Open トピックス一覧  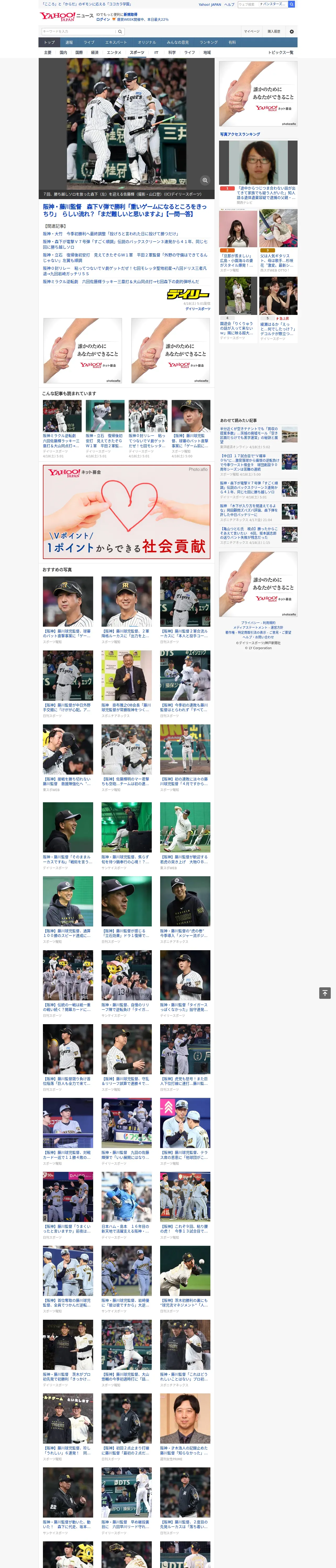281,52
